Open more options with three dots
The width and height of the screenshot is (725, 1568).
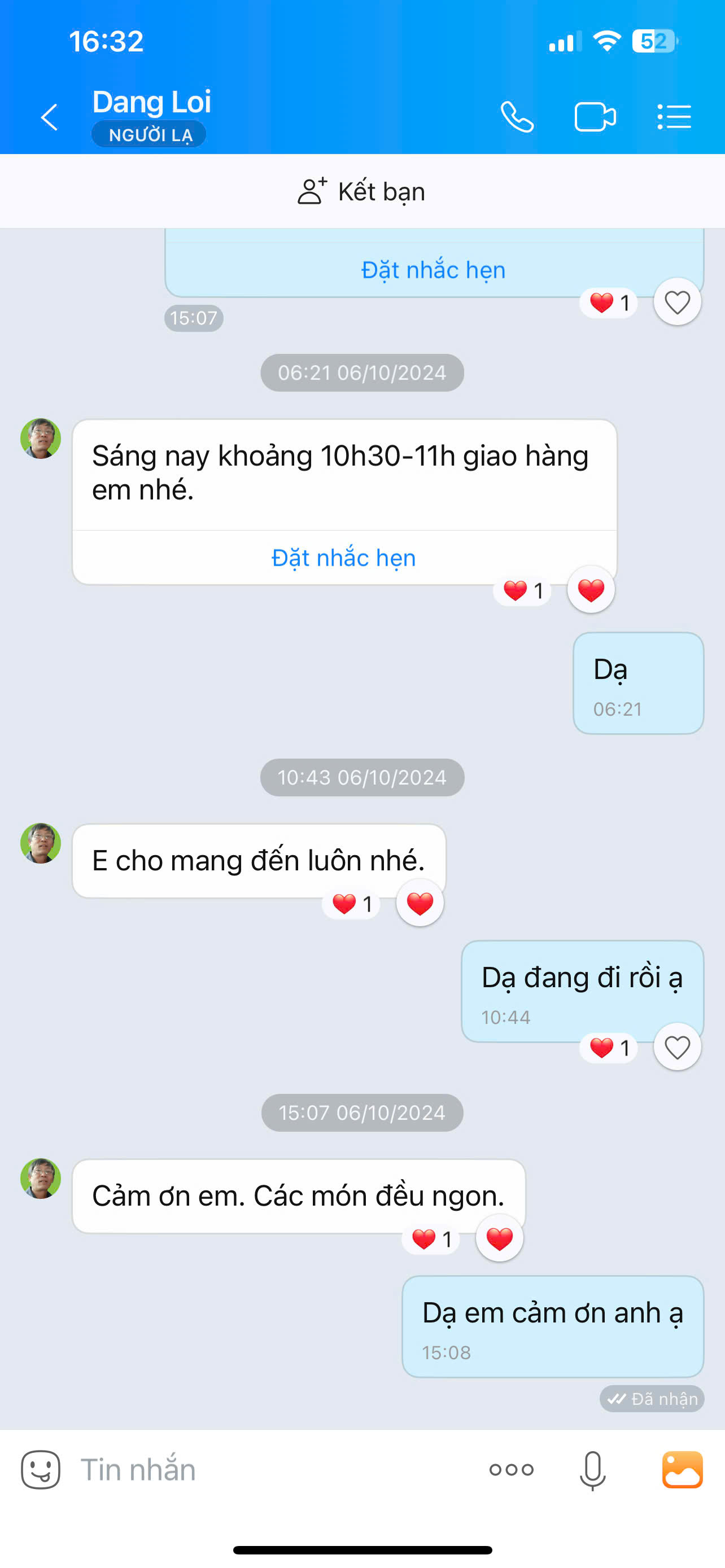pos(512,1470)
